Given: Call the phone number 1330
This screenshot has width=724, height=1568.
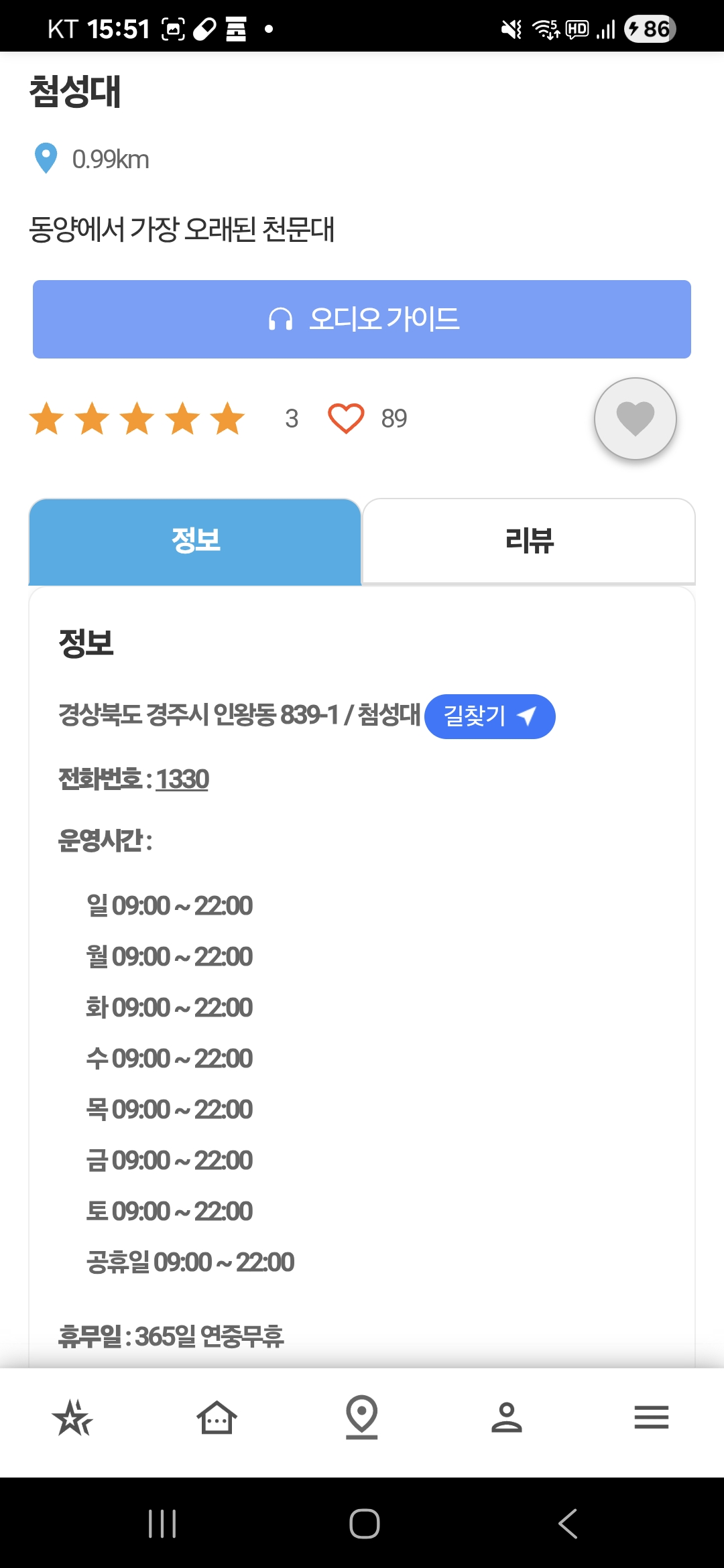Looking at the screenshot, I should [182, 779].
